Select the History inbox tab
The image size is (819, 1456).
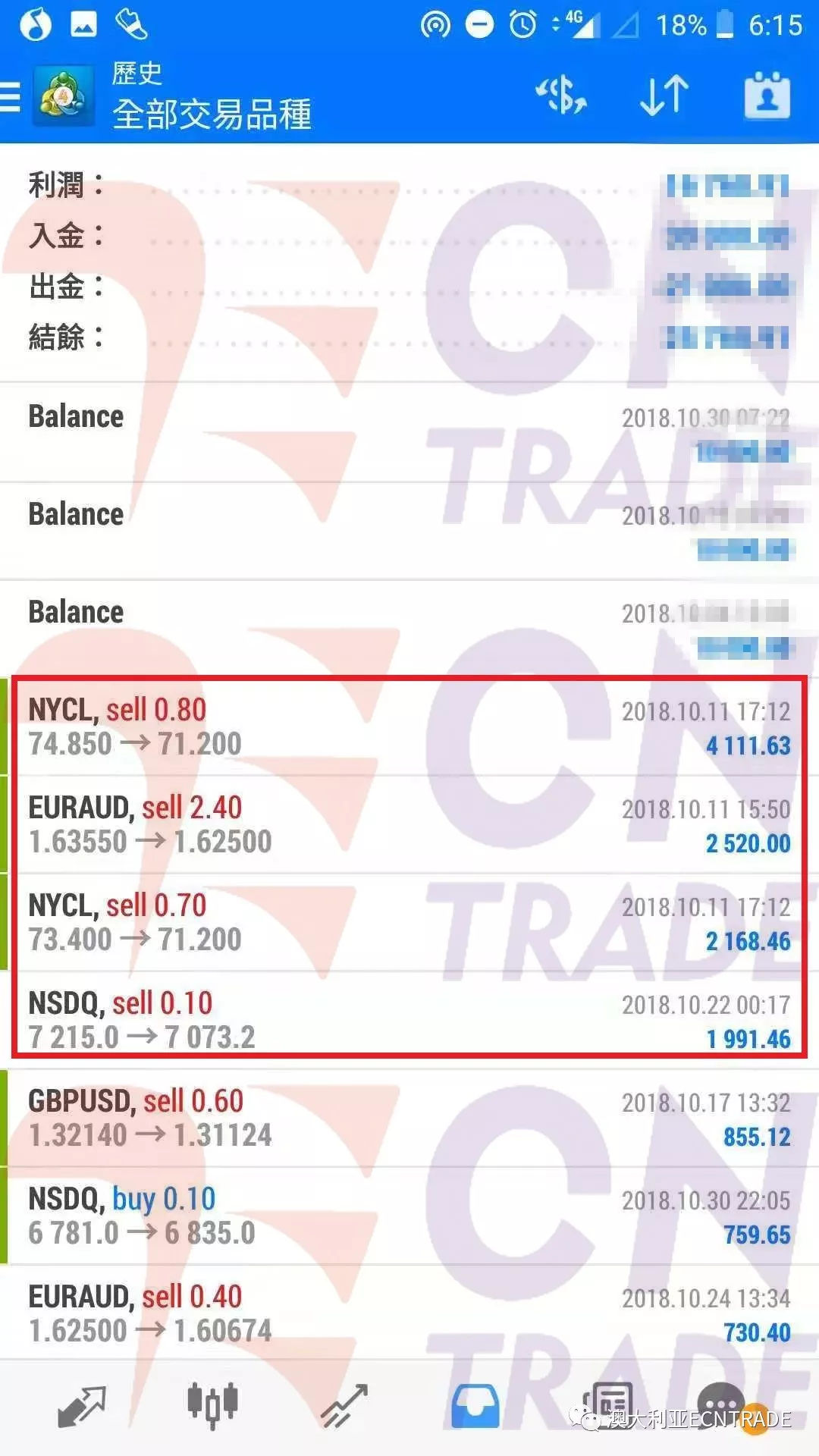475,1405
